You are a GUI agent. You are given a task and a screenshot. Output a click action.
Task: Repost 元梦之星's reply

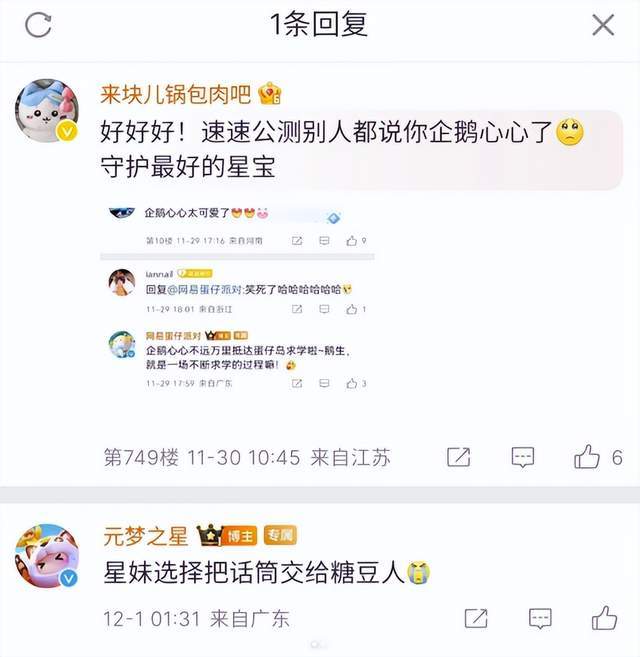(x=478, y=618)
